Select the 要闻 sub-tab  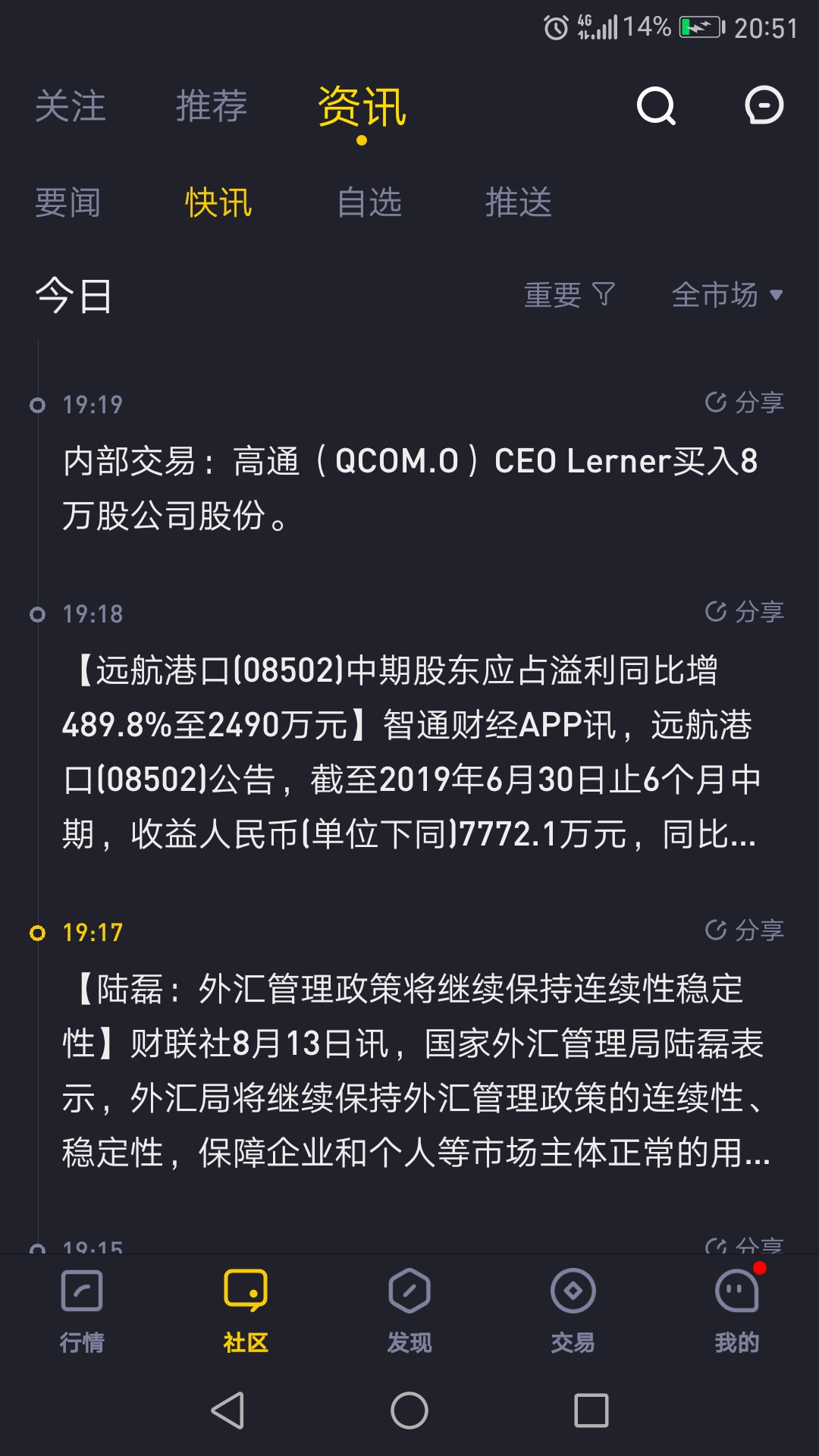[x=67, y=202]
